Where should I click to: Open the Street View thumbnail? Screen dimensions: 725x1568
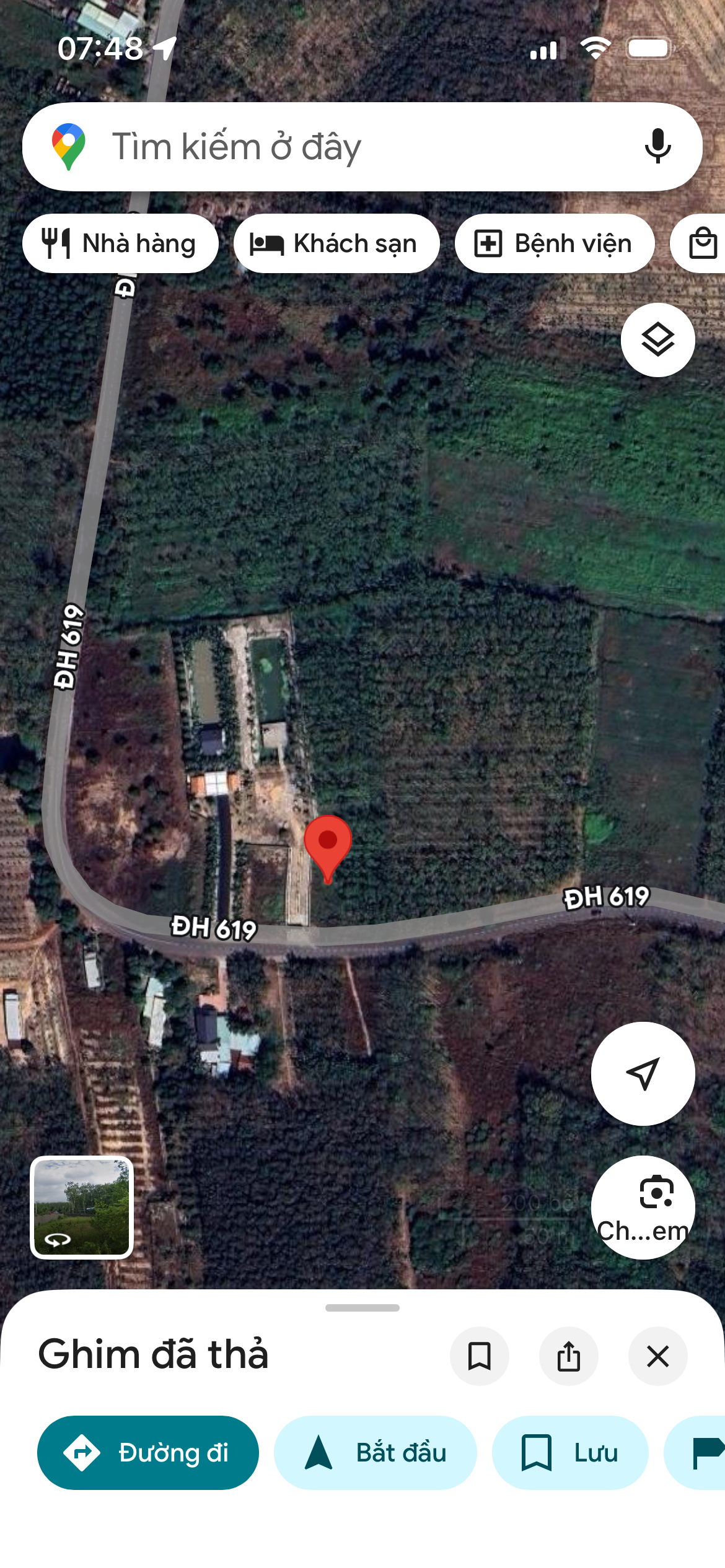(82, 1208)
